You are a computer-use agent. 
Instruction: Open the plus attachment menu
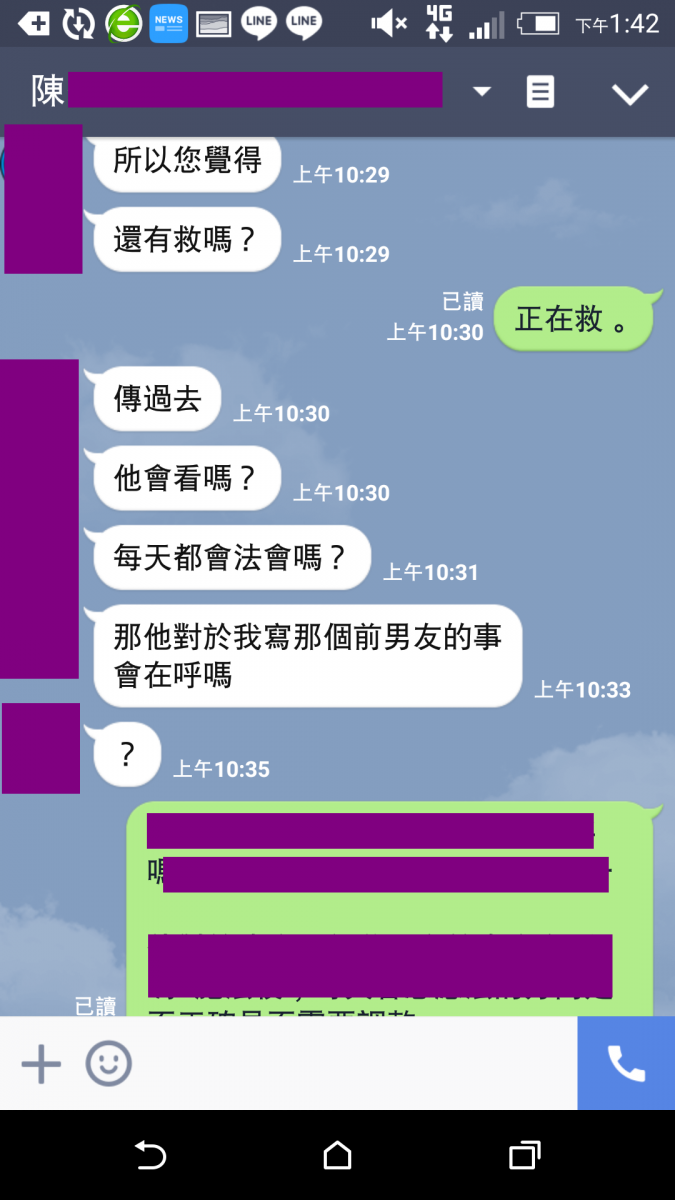[41, 1064]
